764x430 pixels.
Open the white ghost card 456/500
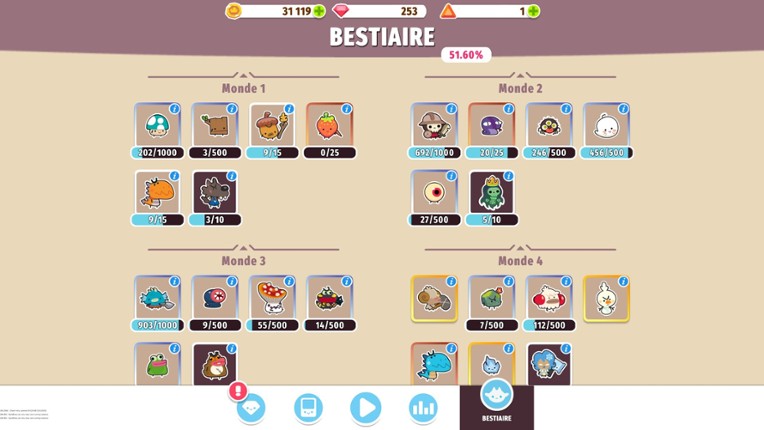tap(606, 128)
